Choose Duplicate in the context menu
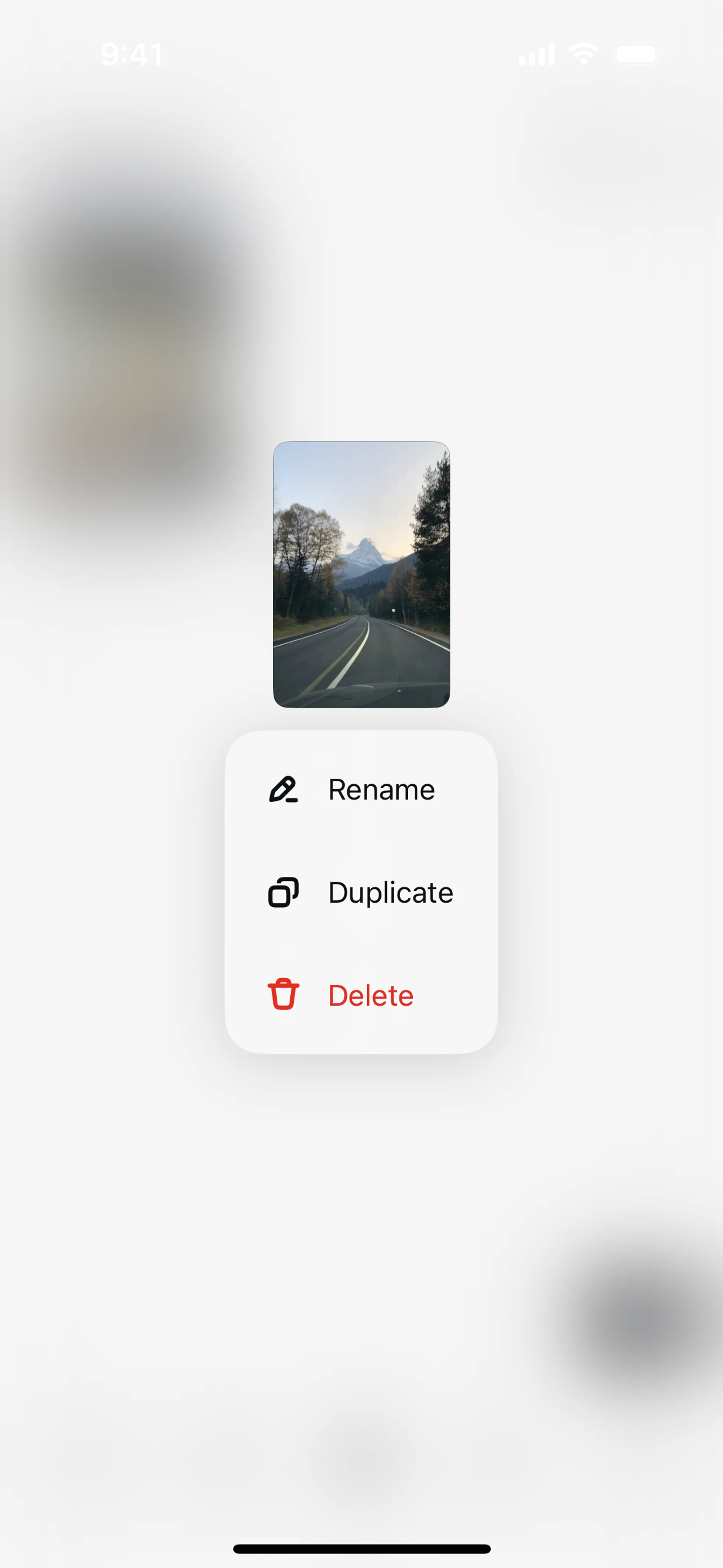723x1568 pixels. (x=361, y=893)
